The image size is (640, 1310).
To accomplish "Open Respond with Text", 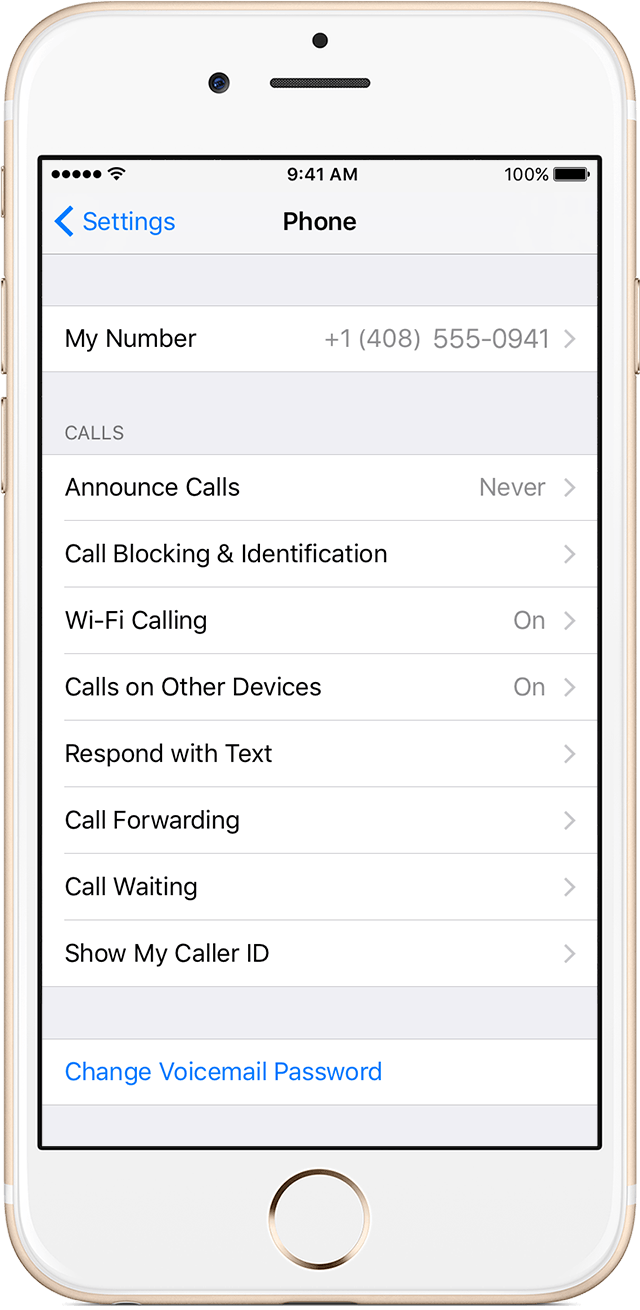I will pos(320,754).
